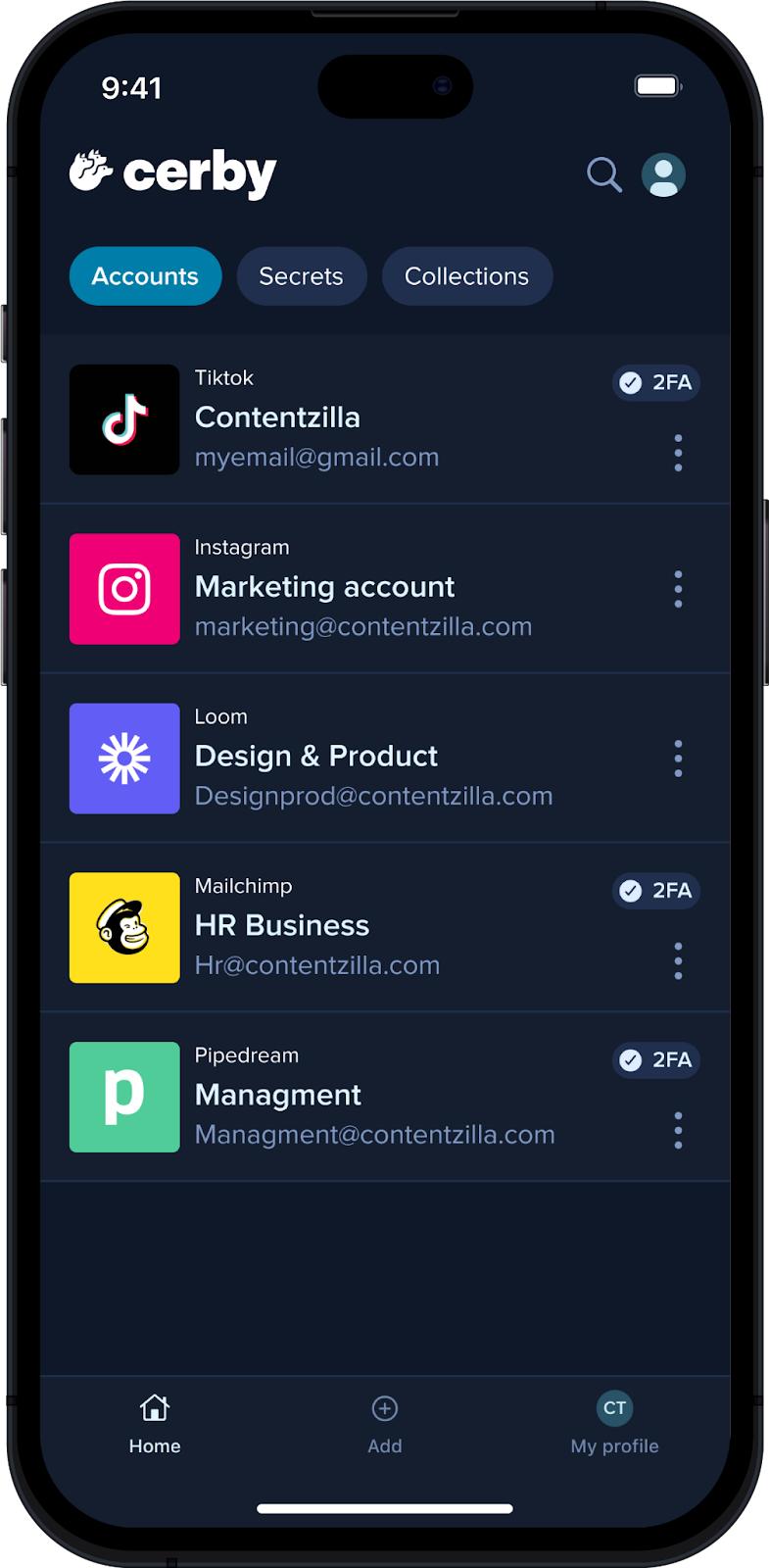Open options menu for Managment account
Viewport: 769px width, 1568px height.
(678, 1131)
